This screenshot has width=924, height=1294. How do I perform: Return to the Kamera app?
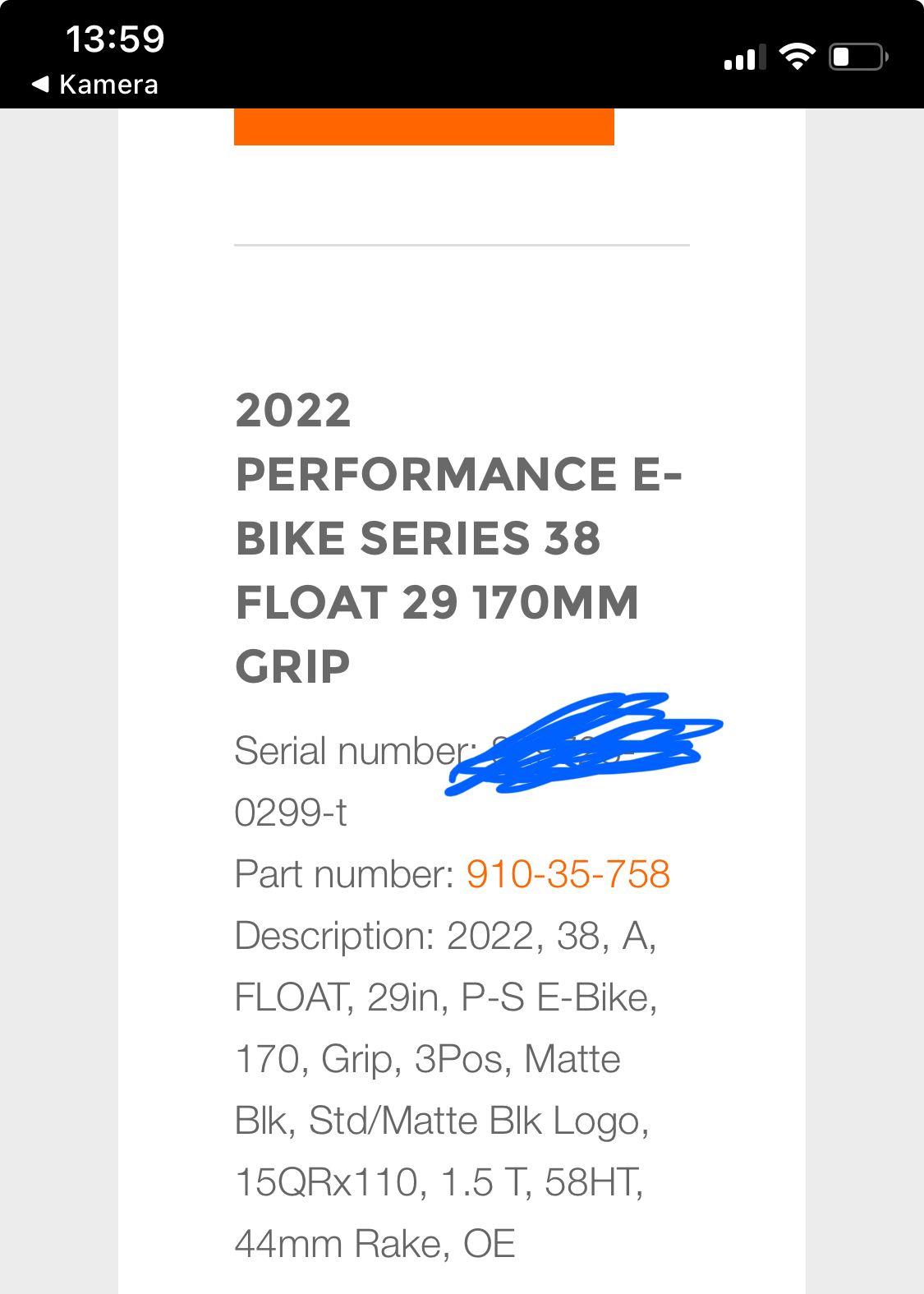click(95, 85)
